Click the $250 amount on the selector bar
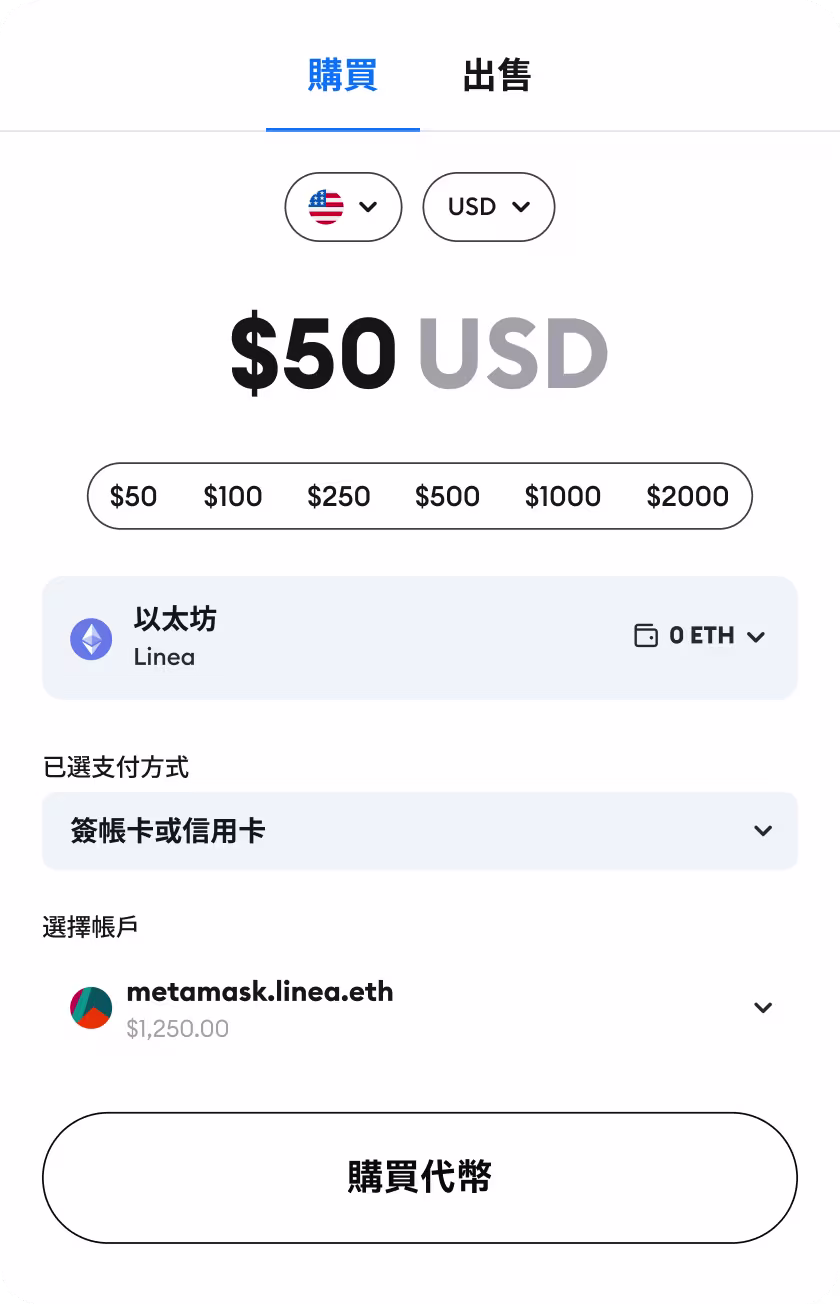 (339, 496)
